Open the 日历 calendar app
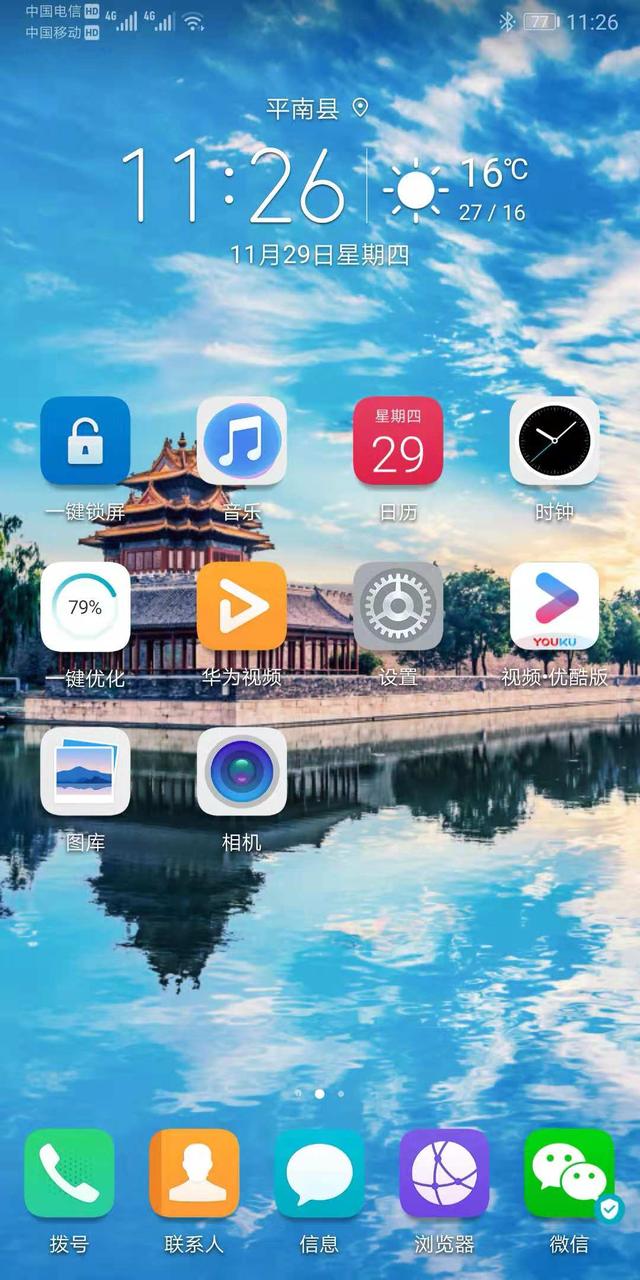This screenshot has width=640, height=1280. 398,442
